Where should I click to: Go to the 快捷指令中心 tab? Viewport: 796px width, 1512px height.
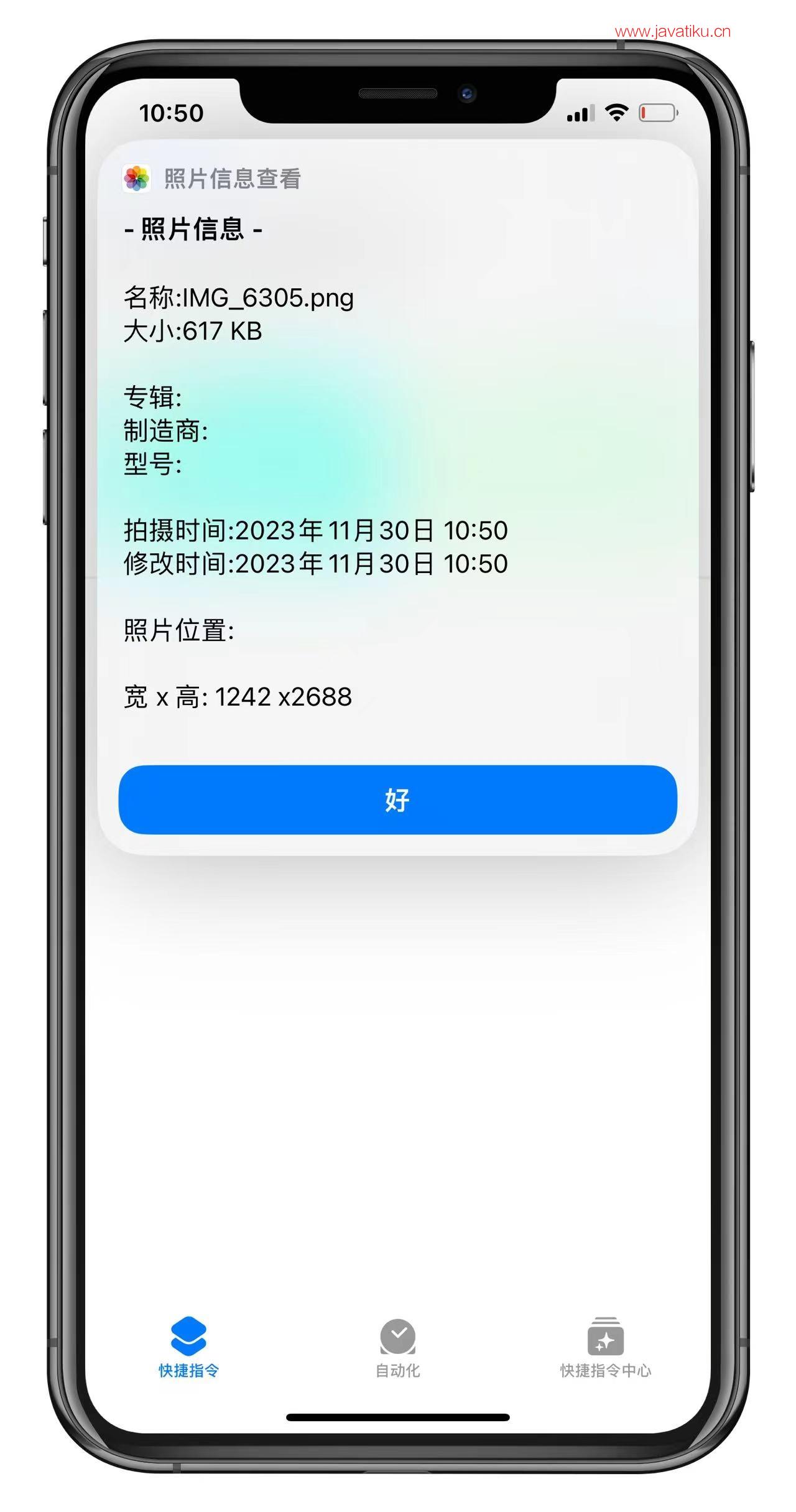pyautogui.click(x=605, y=1347)
